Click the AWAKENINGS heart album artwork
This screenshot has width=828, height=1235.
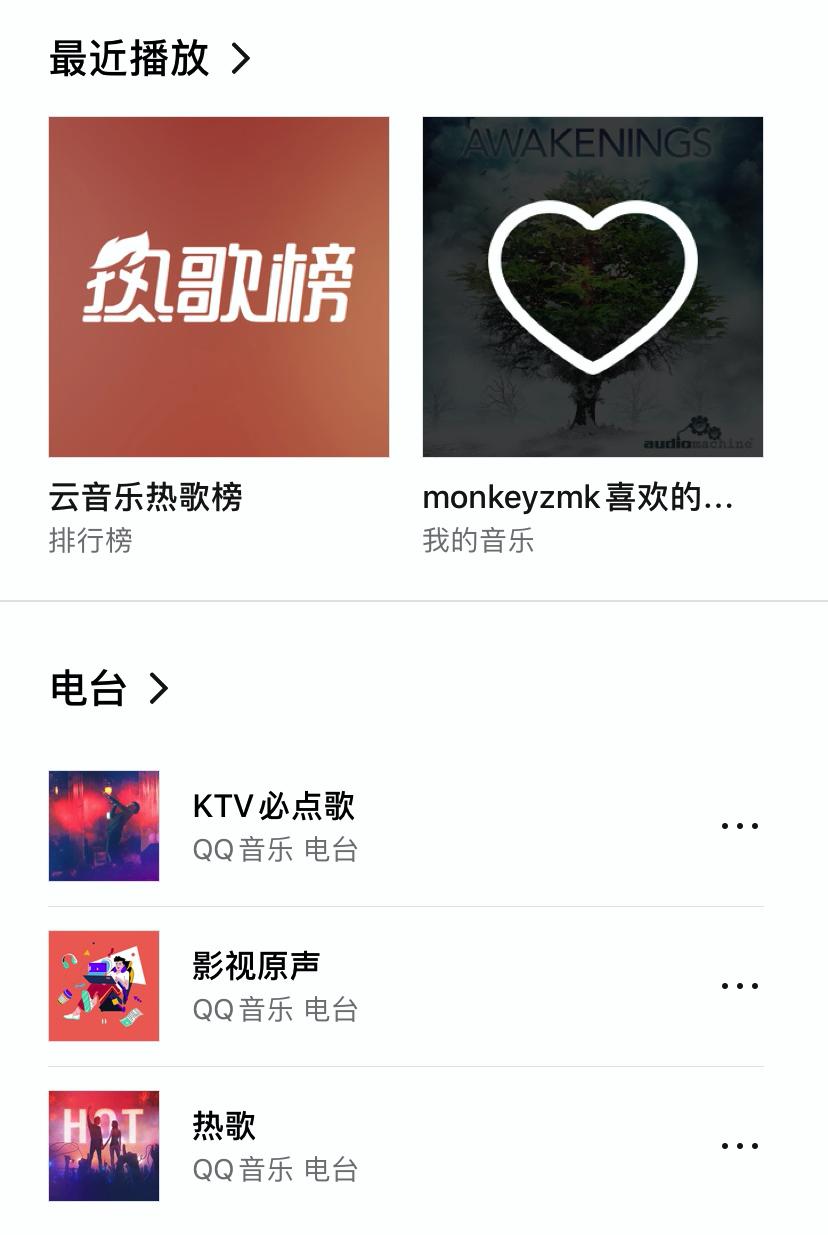click(592, 287)
